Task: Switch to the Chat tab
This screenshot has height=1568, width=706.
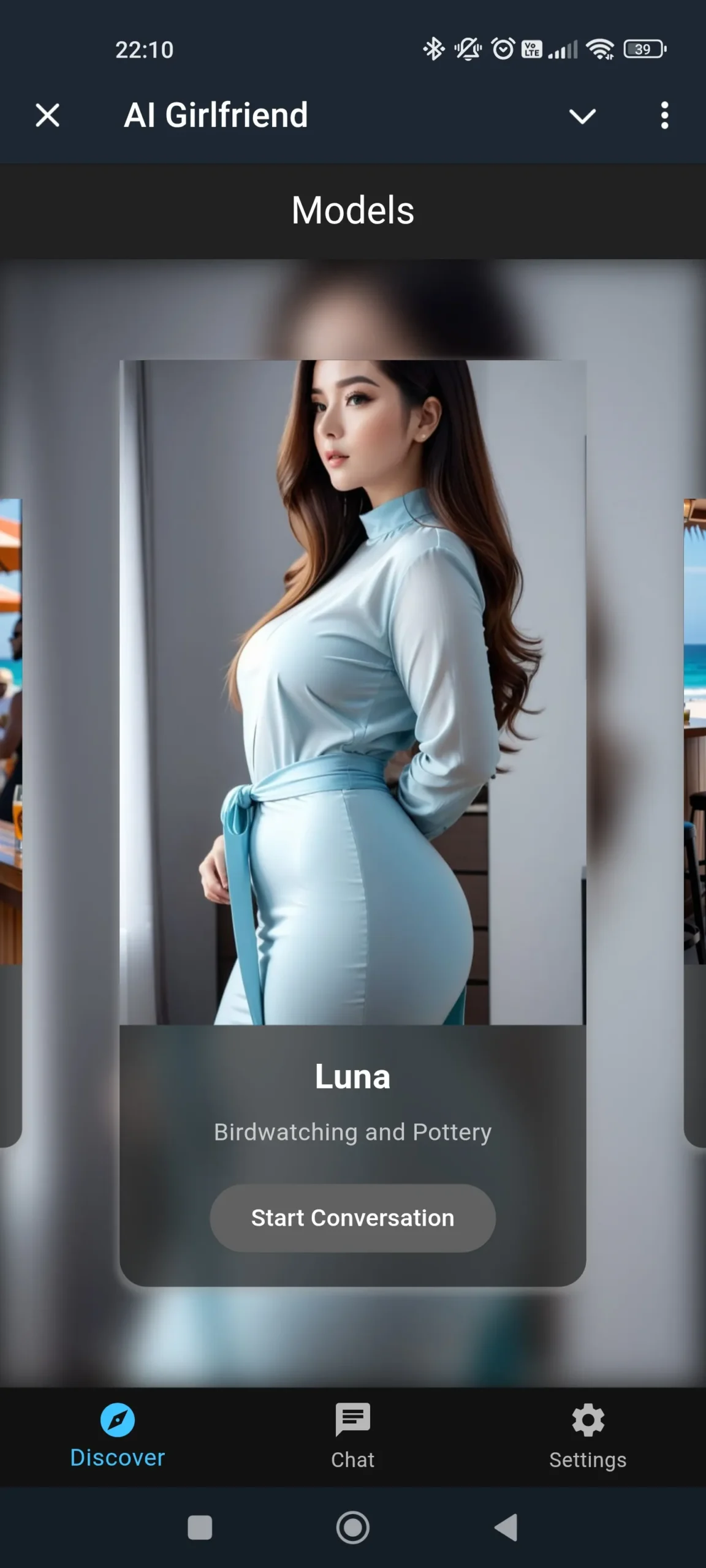Action: click(353, 1436)
